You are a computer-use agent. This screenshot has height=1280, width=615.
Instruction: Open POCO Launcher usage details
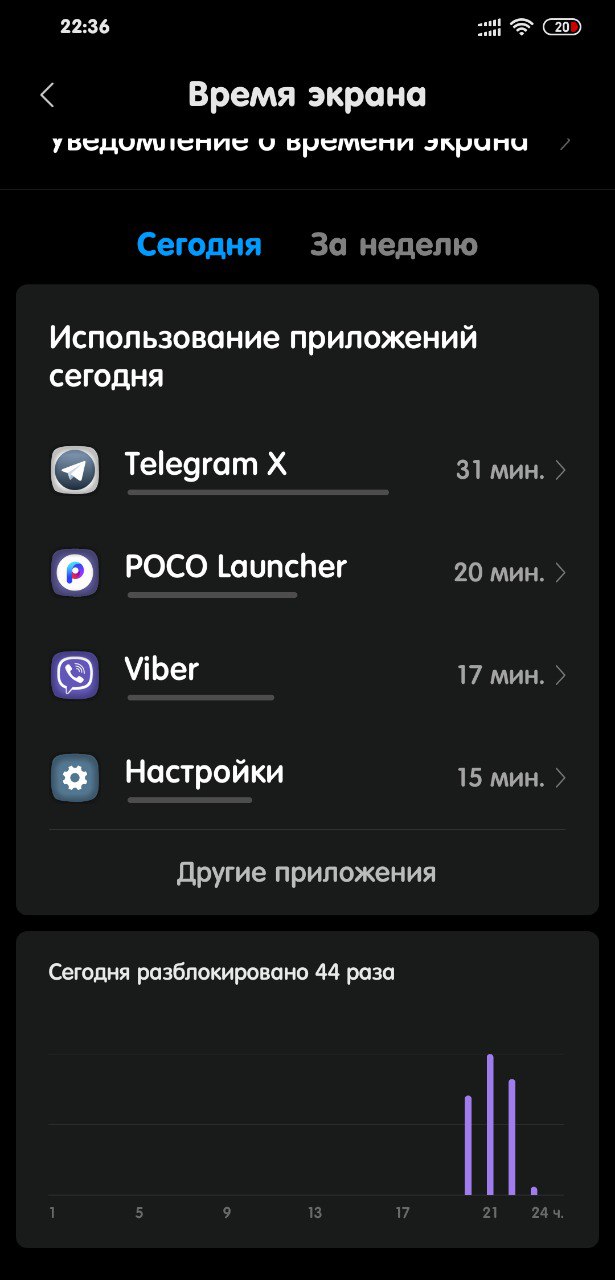(307, 572)
